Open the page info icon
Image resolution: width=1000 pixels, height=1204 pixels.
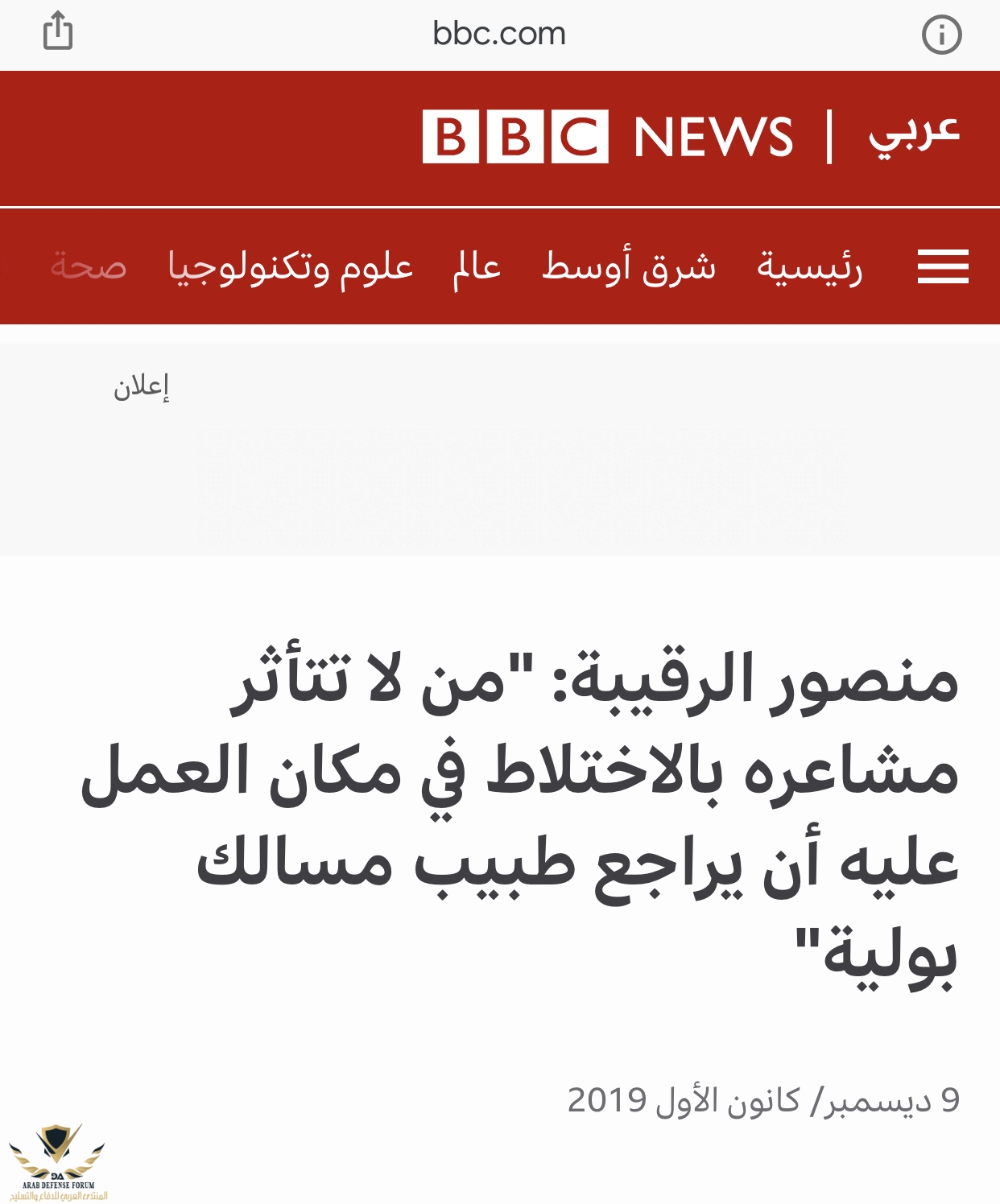(x=941, y=35)
